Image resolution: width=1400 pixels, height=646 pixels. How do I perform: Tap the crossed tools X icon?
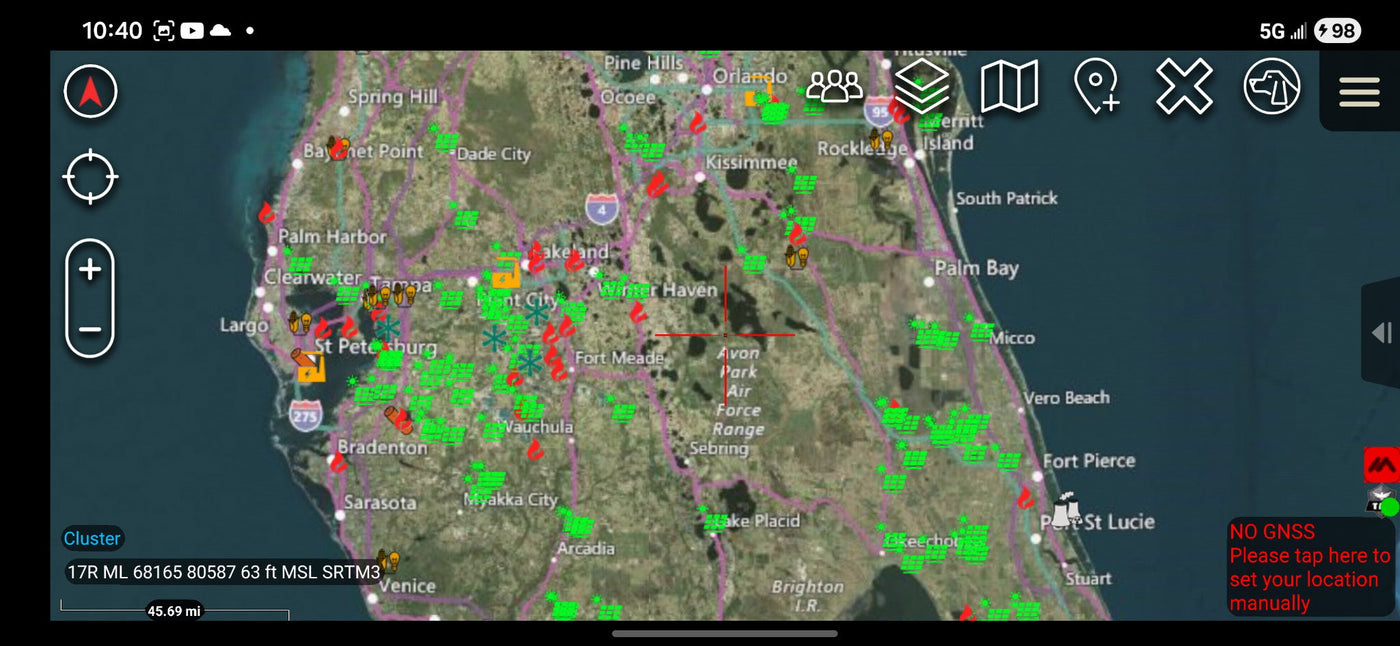1184,86
